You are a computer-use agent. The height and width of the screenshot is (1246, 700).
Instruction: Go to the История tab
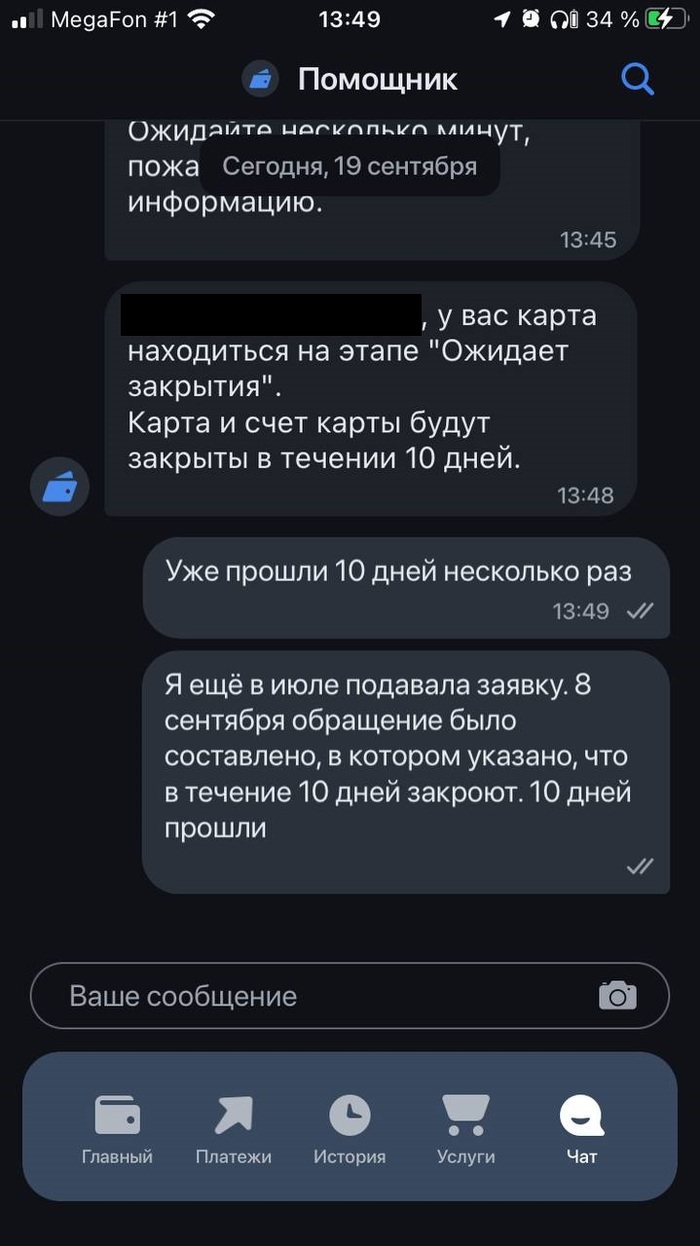coord(349,1129)
